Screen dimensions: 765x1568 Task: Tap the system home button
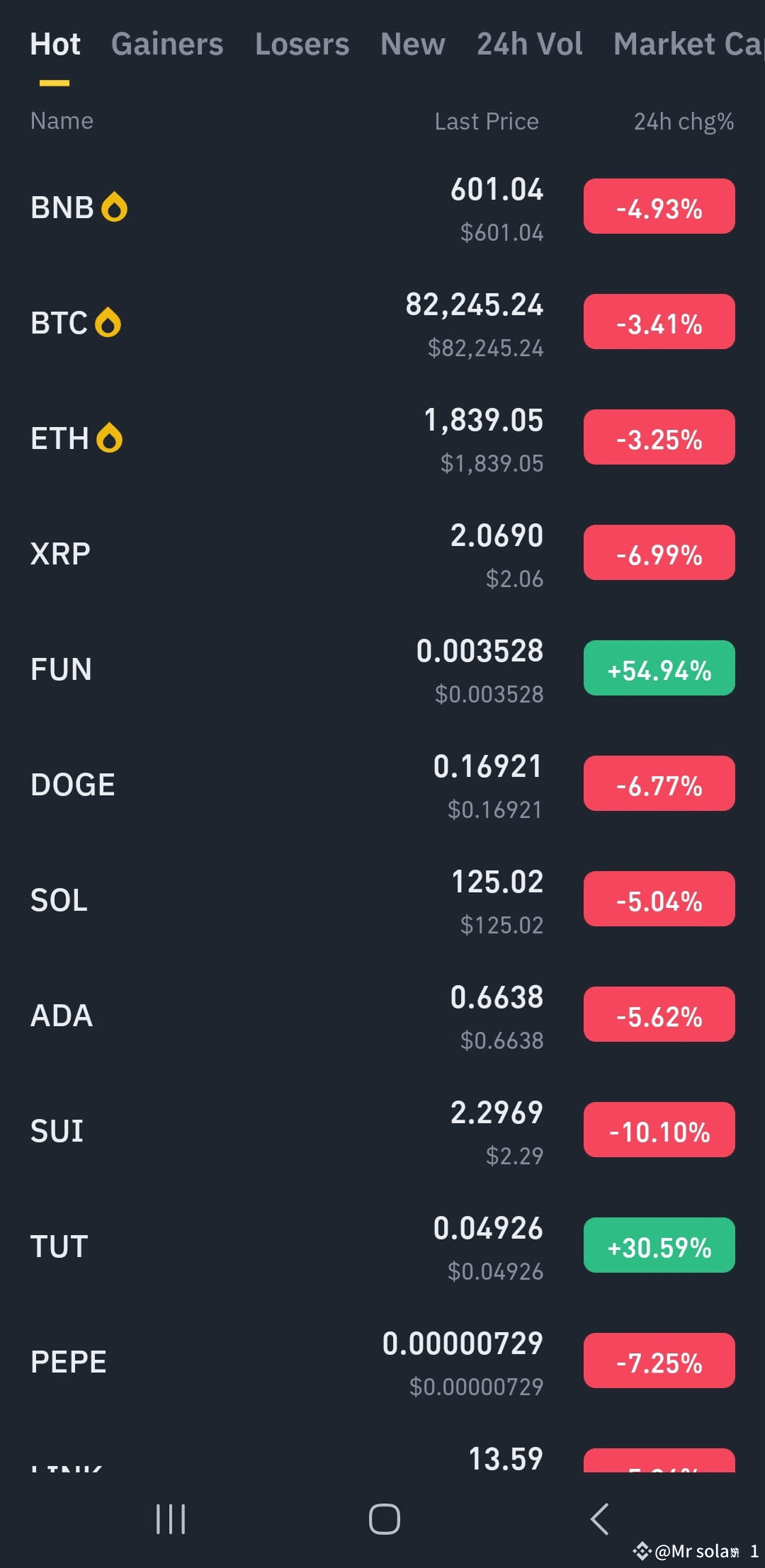click(x=384, y=1519)
